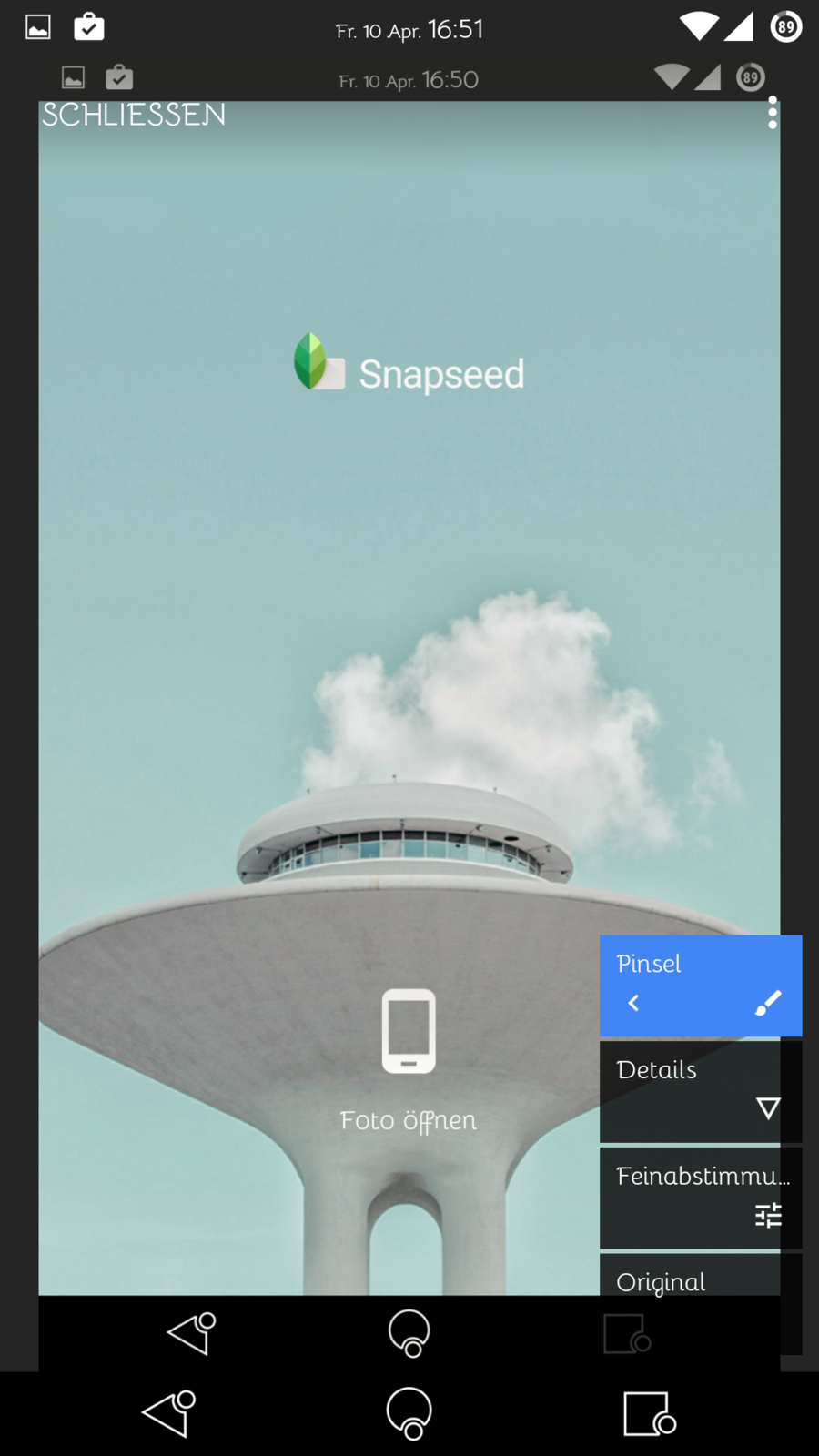Open the recent apps overview
This screenshot has height=1456, width=819.
click(649, 1414)
